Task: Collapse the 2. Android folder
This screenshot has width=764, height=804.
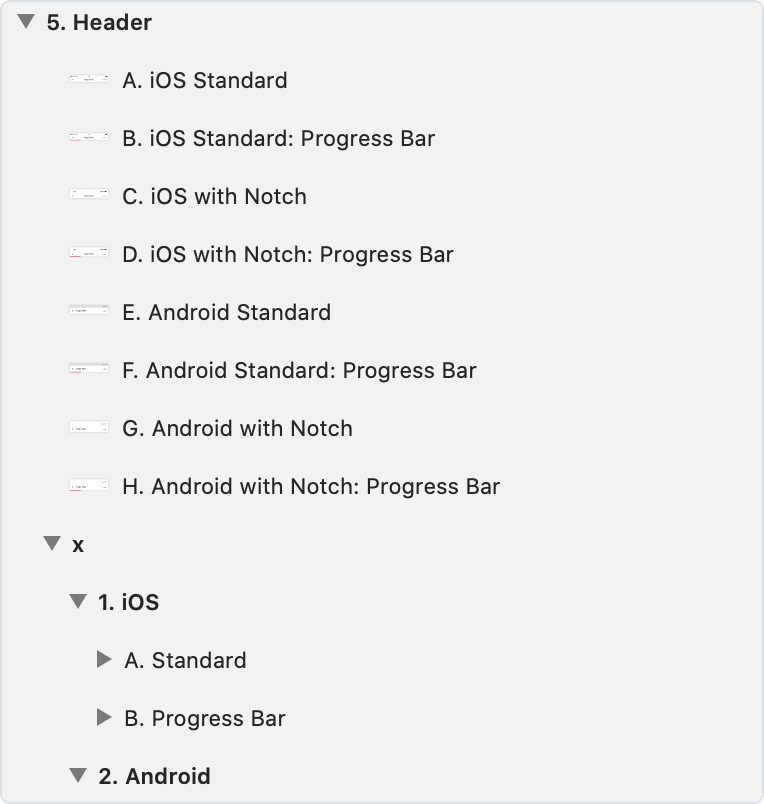Action: [x=77, y=776]
